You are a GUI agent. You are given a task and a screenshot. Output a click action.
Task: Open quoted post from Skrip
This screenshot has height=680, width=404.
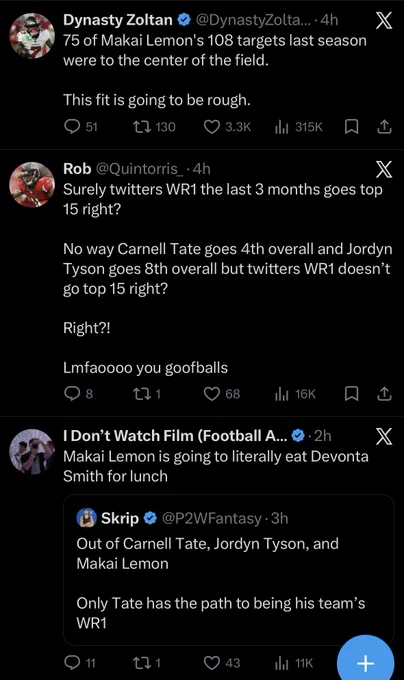point(229,570)
